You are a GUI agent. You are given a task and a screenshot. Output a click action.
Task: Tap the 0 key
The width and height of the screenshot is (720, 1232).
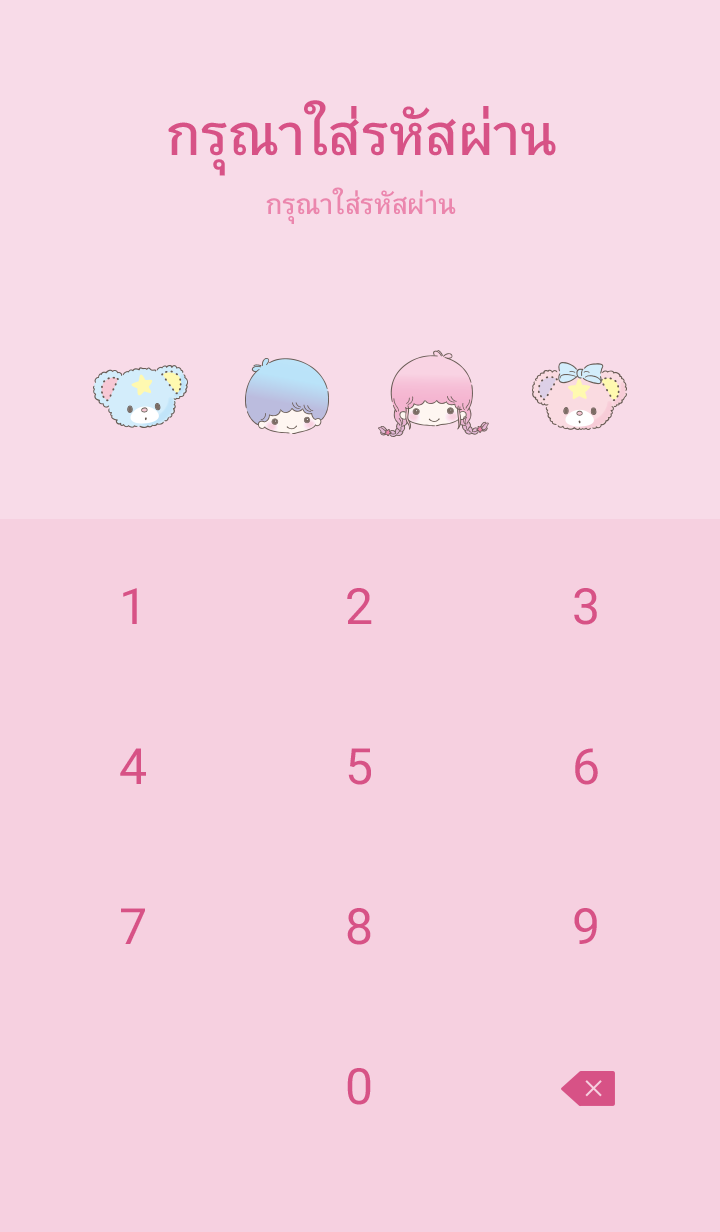[x=359, y=1087]
